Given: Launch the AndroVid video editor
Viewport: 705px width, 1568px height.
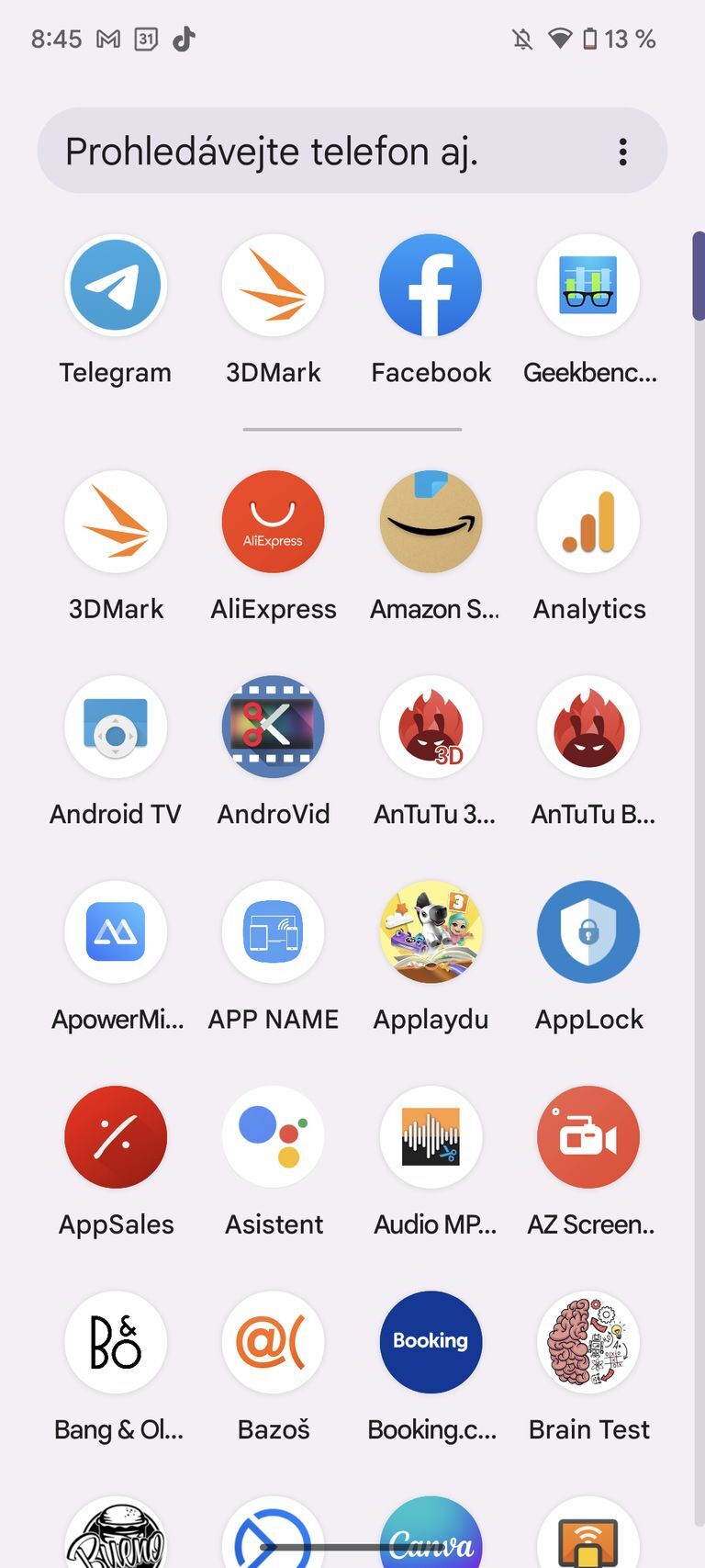Looking at the screenshot, I should (273, 727).
